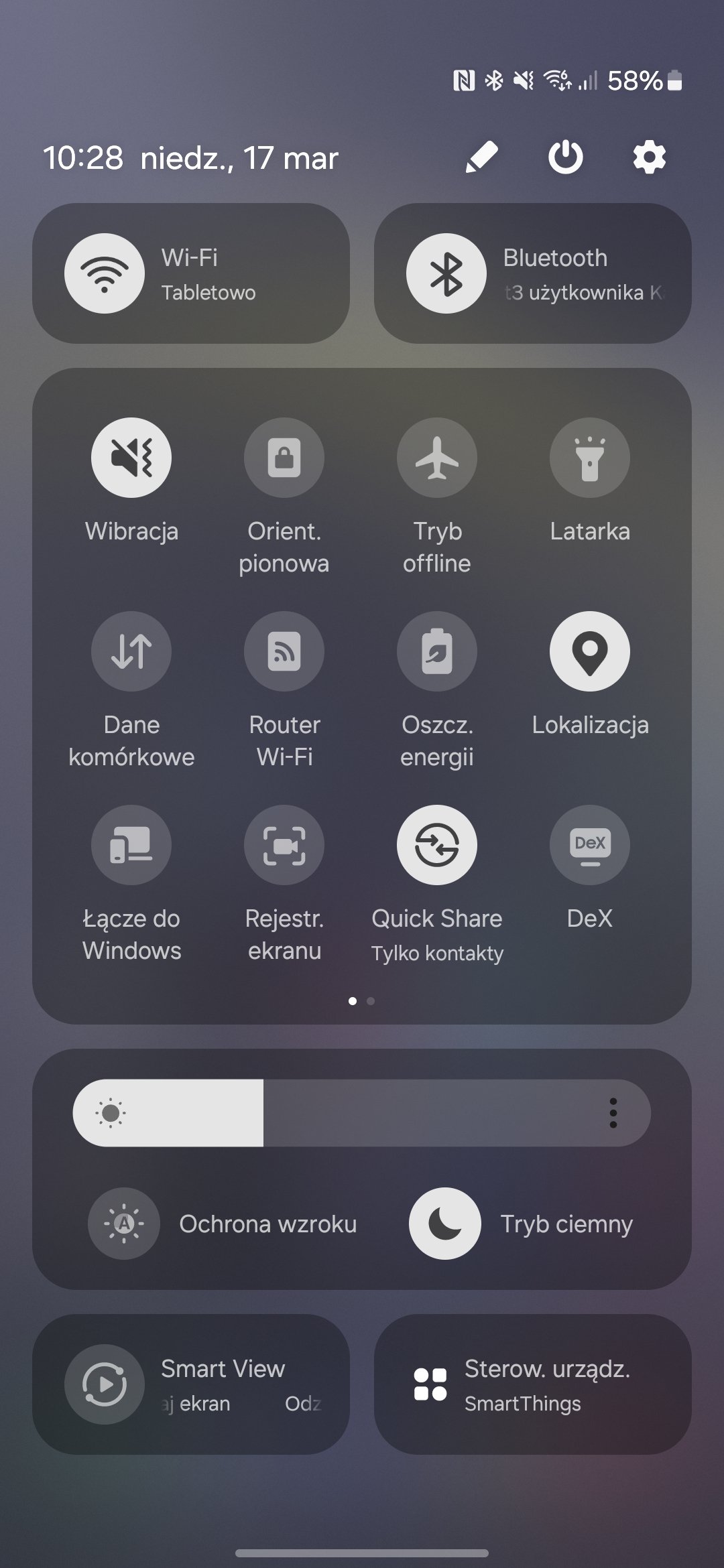Enable Oszcz. energii power saving

437,651
